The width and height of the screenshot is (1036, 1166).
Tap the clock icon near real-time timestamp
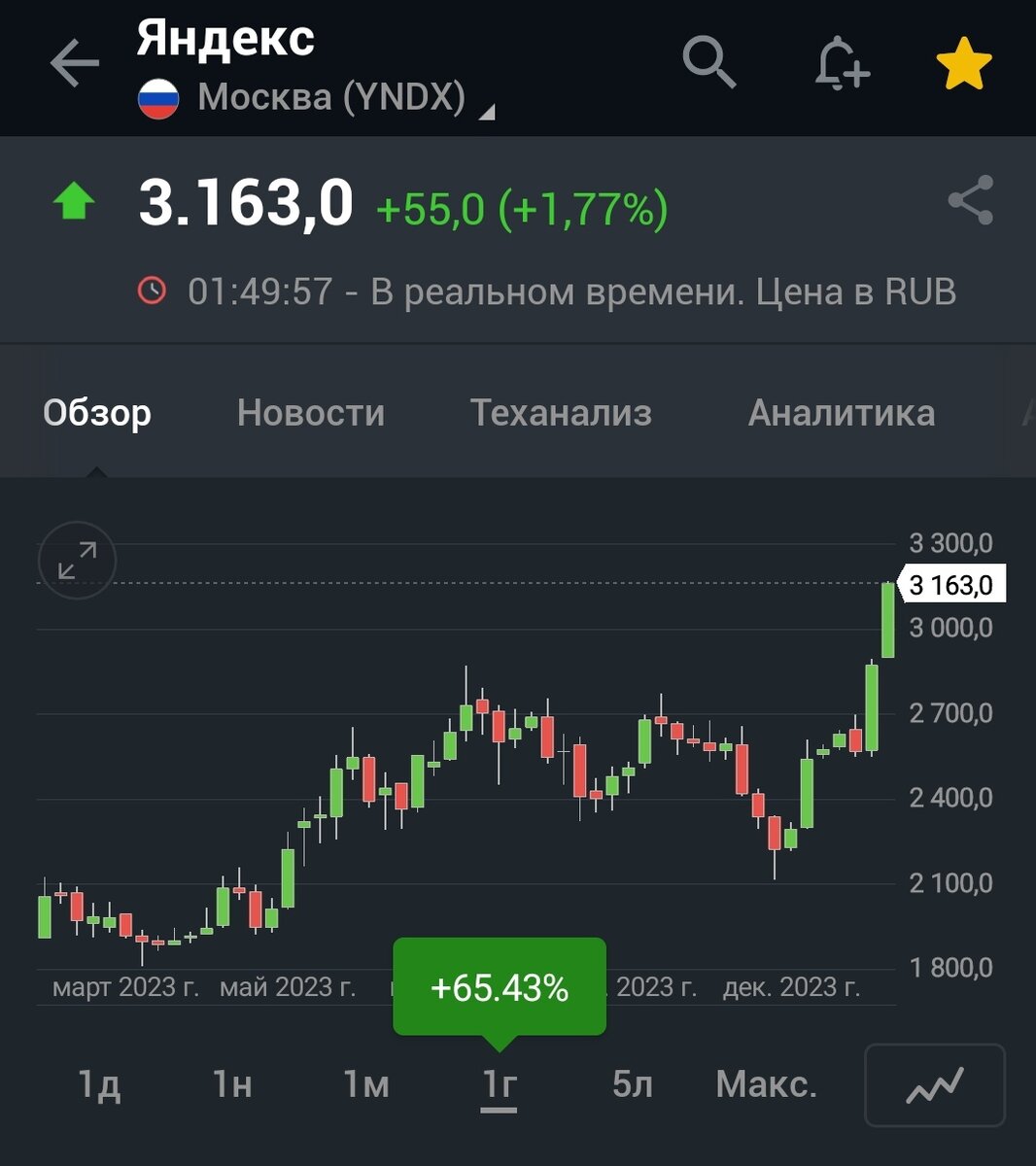pos(153,289)
